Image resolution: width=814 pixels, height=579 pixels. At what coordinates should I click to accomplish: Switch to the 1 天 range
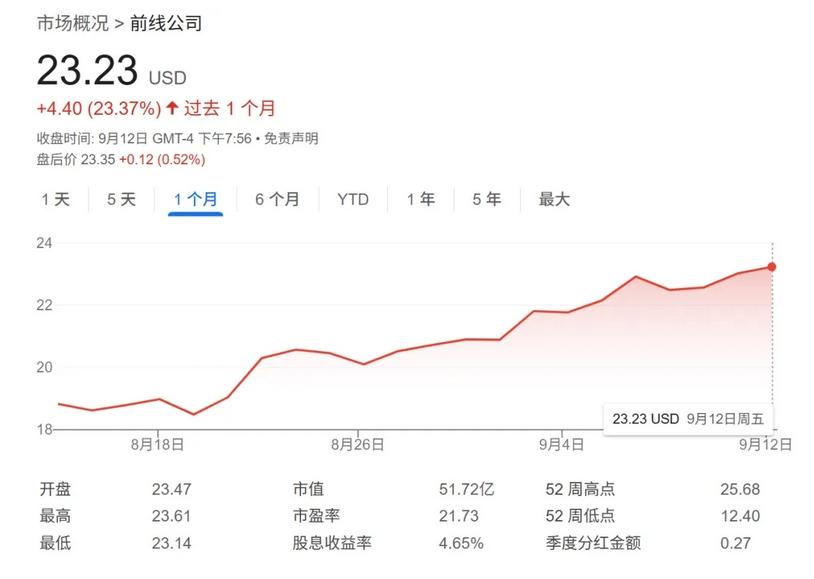[56, 199]
